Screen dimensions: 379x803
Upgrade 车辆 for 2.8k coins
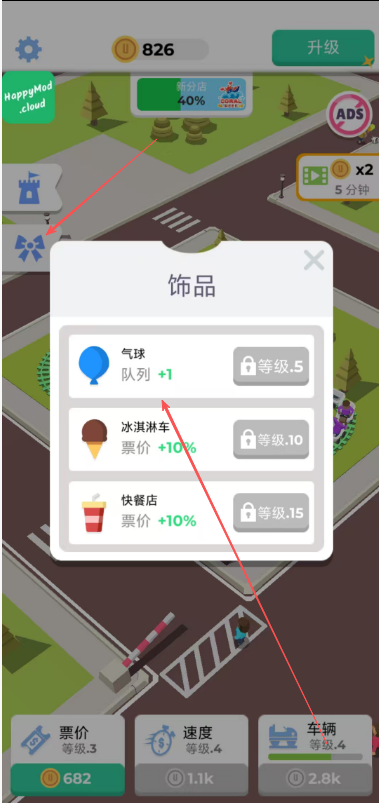(315, 779)
